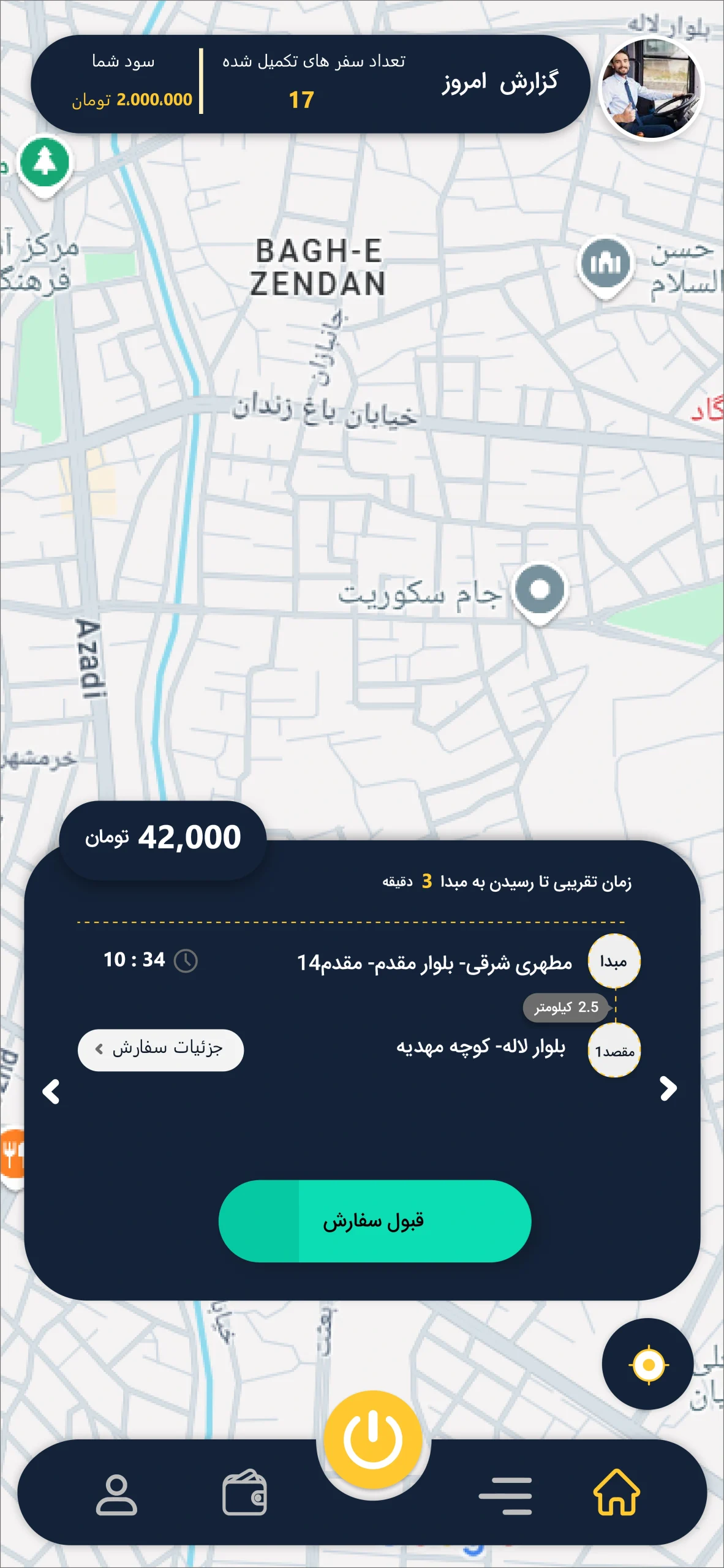Open the menu lines tab
The image size is (724, 1568).
tap(505, 1495)
